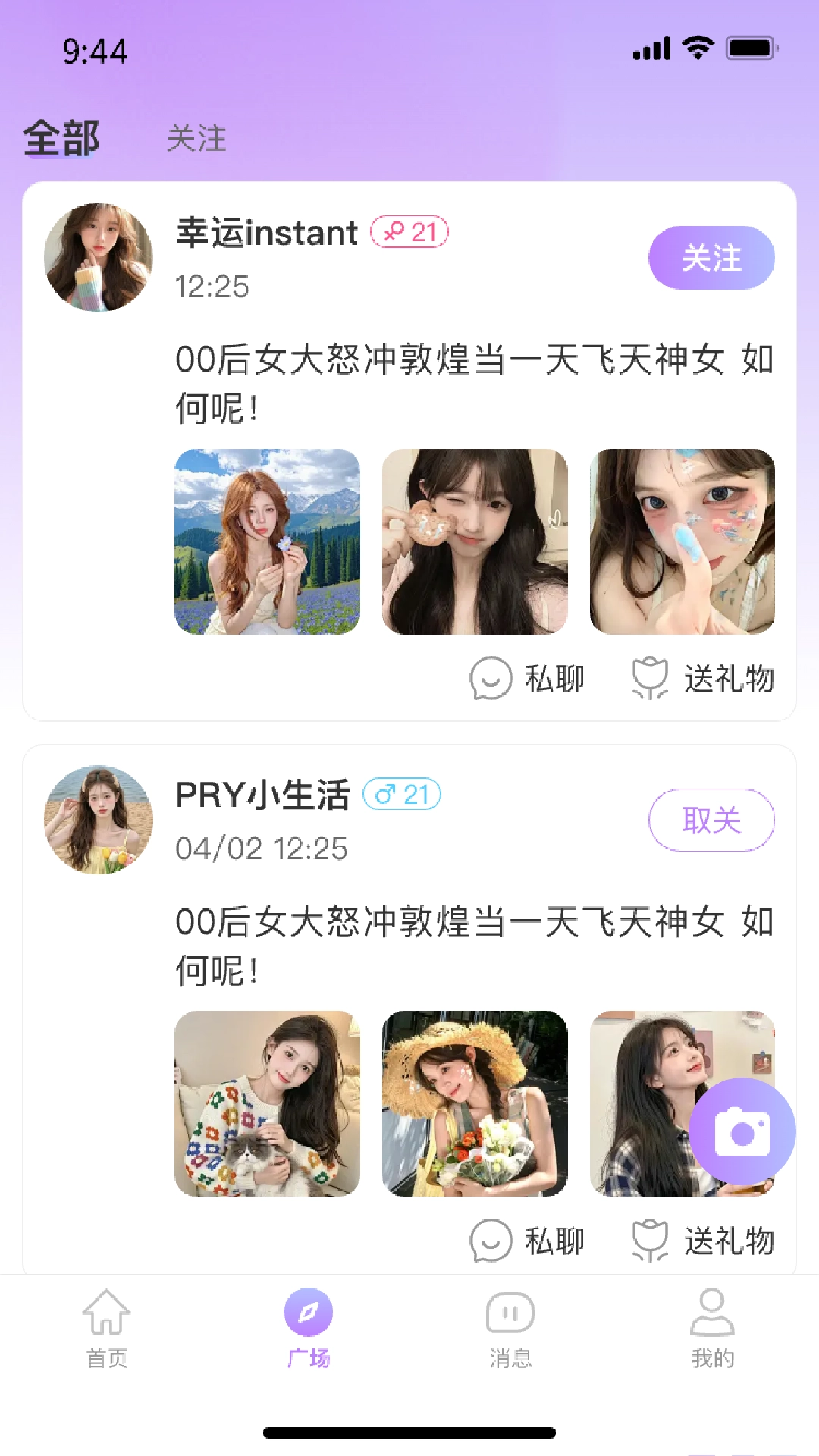Go to the 首页 tab

[x=106, y=1329]
